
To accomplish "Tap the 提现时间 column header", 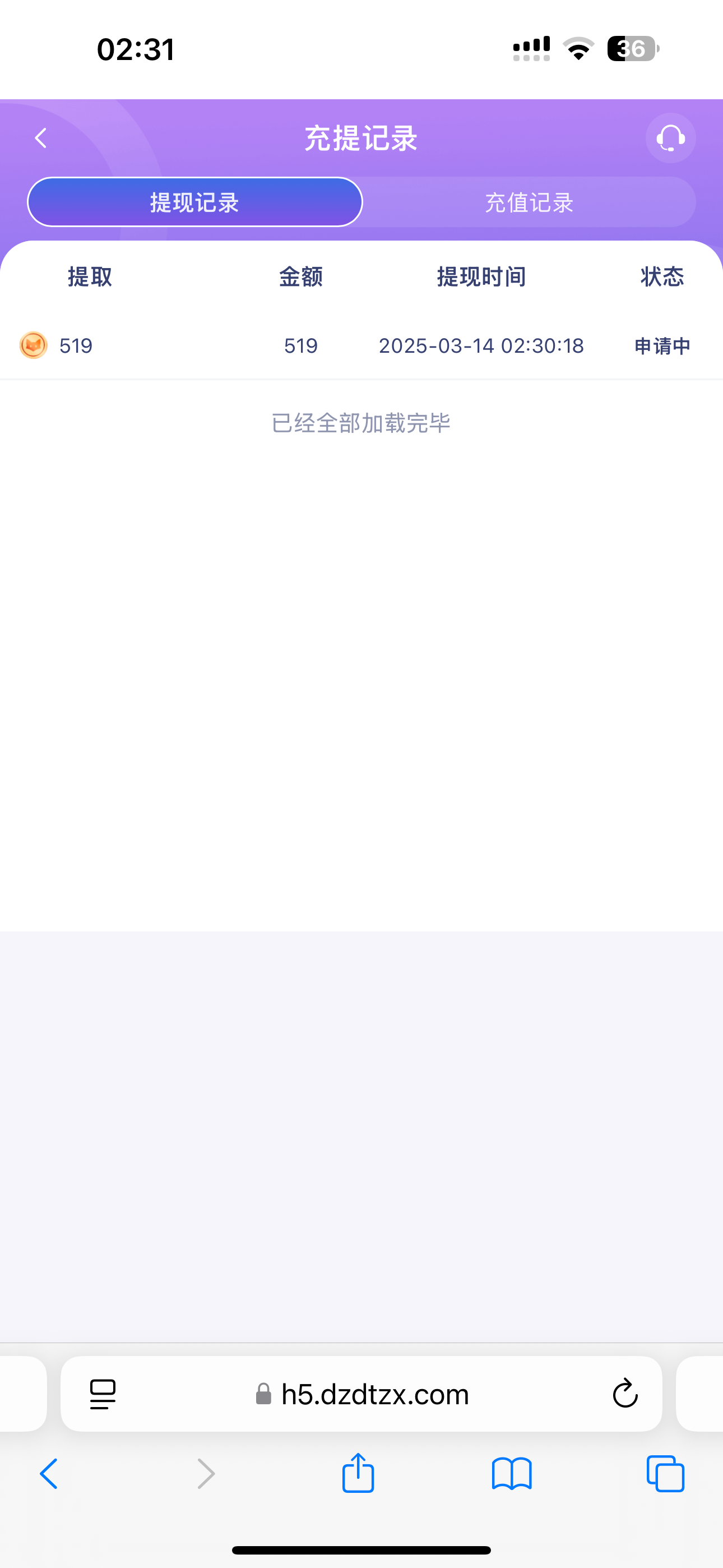I will 480,276.
